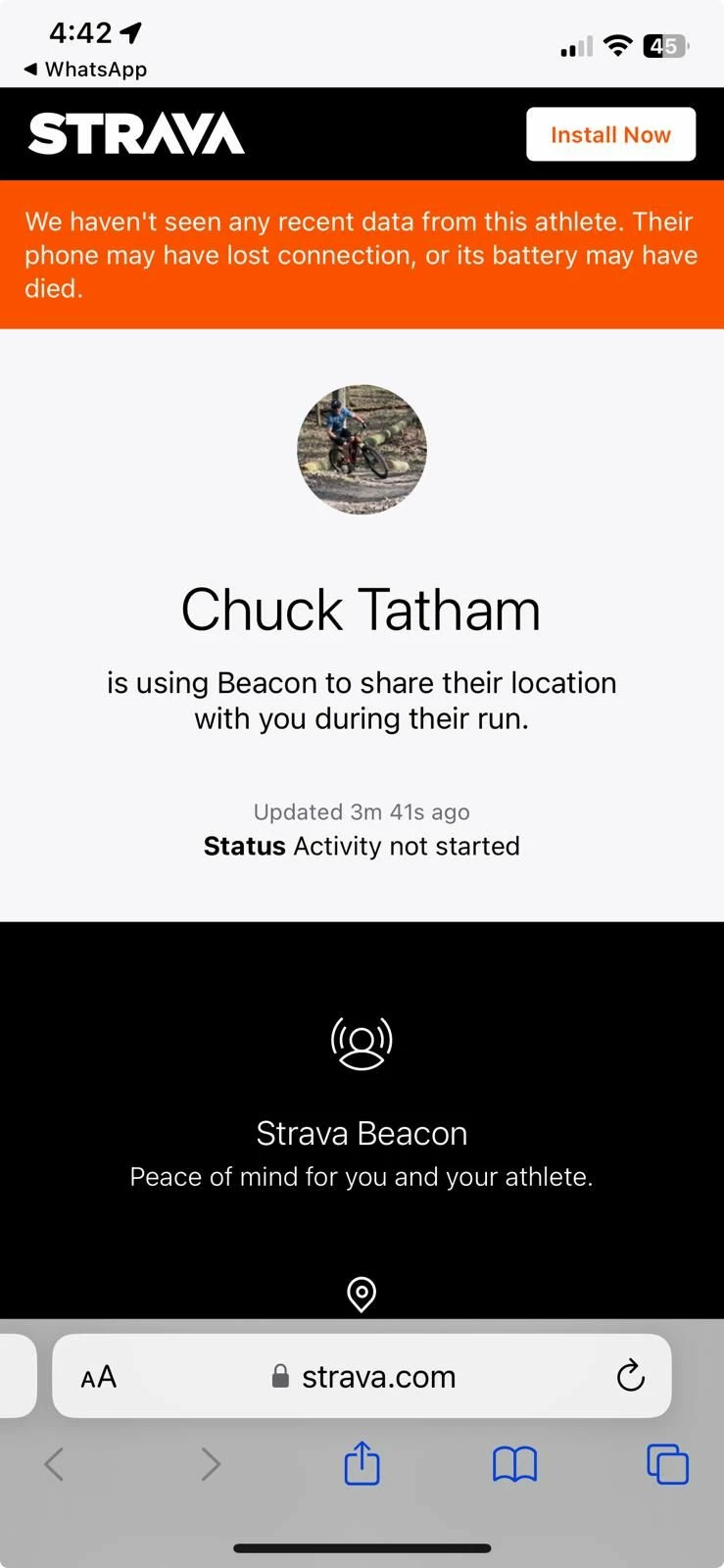
Task: Tap the strava.com address bar
Action: 377,1377
